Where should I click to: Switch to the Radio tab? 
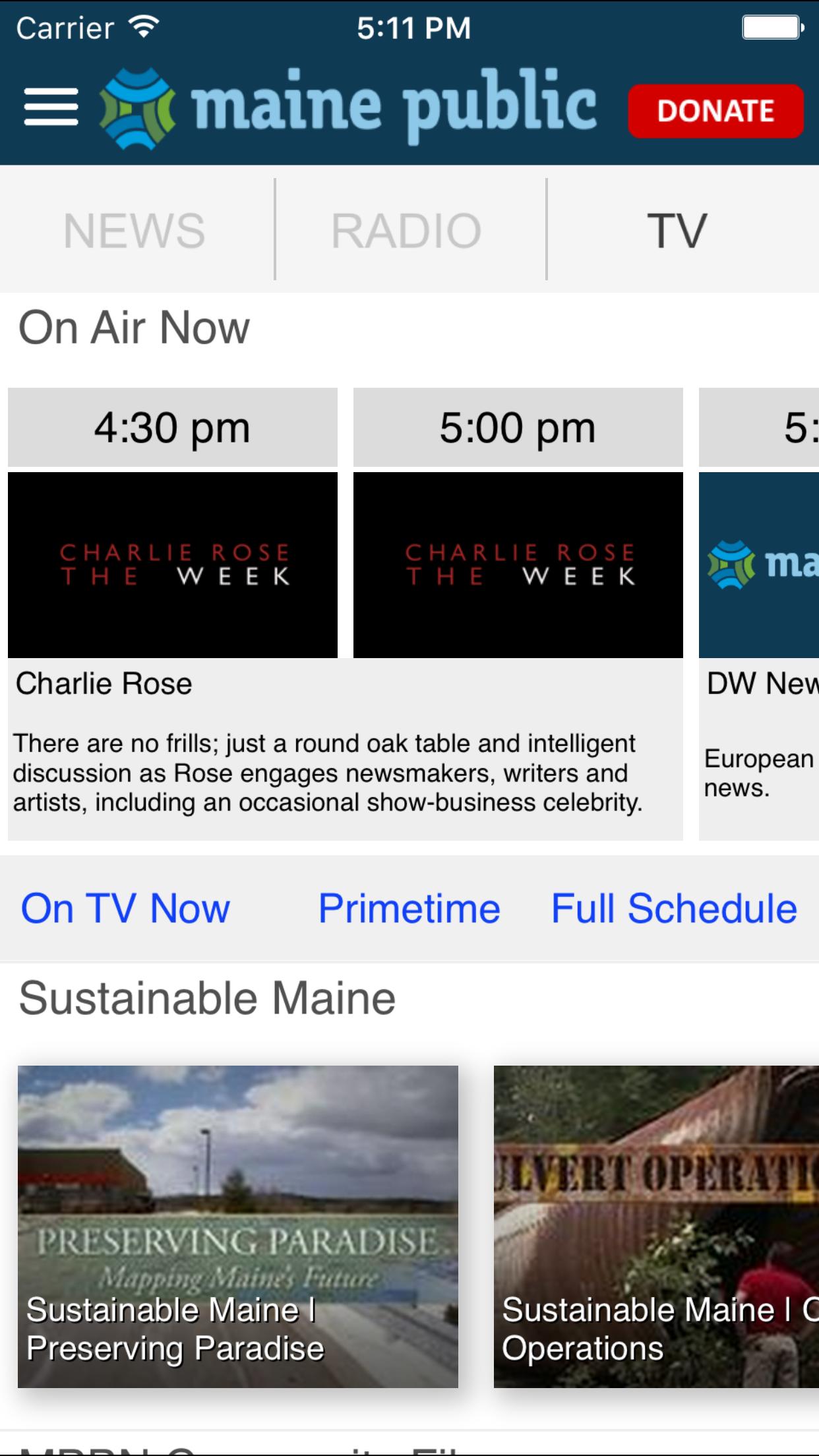(x=406, y=231)
